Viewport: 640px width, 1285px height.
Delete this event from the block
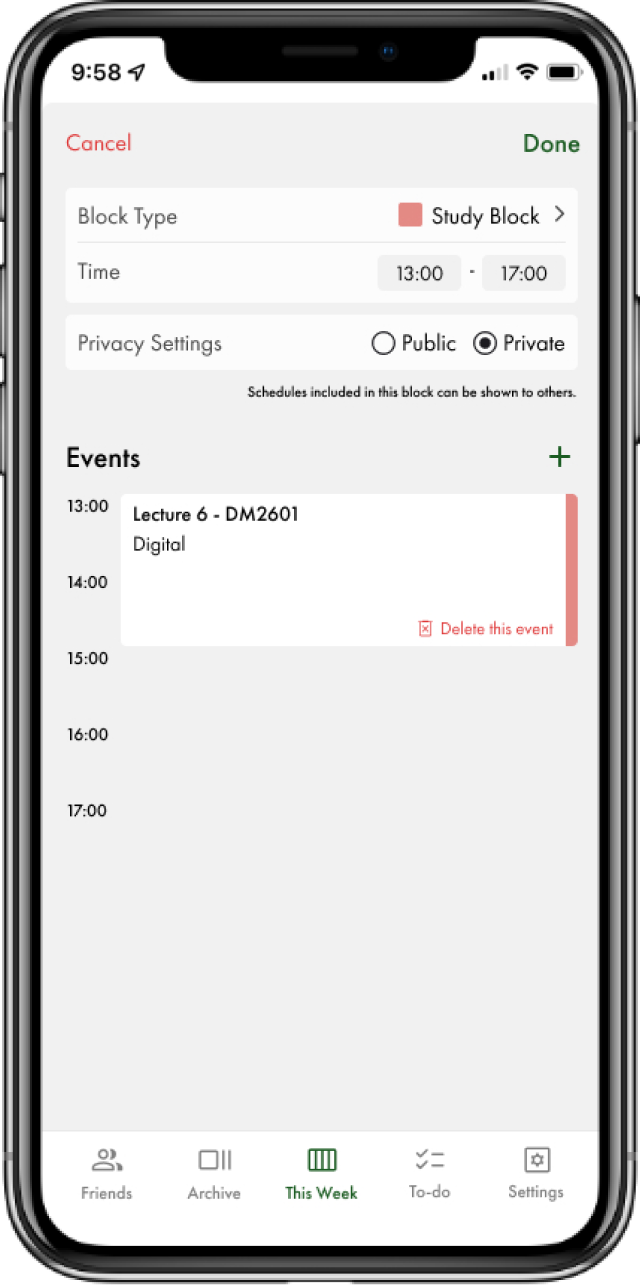(486, 629)
